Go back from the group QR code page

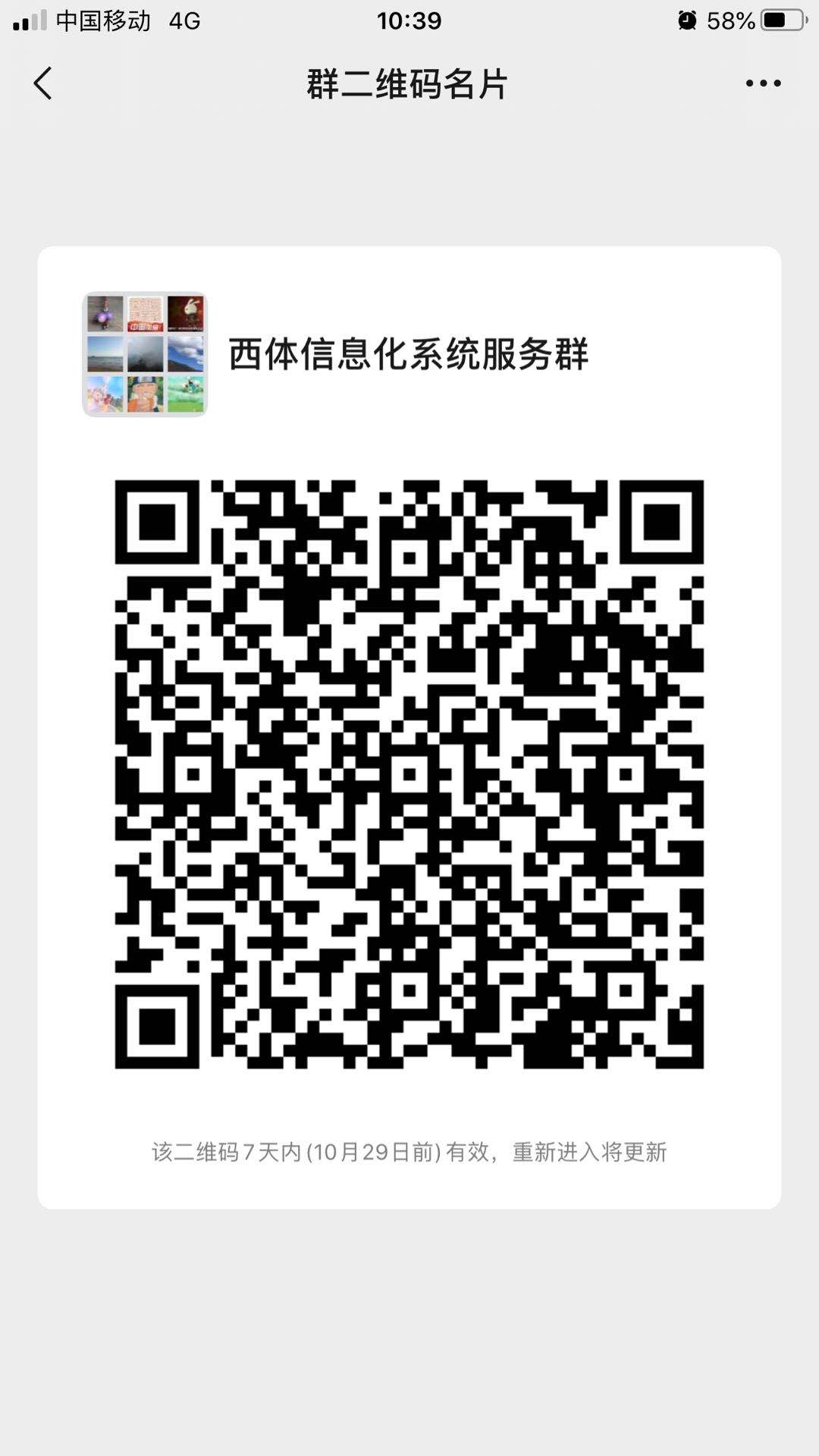pyautogui.click(x=43, y=83)
